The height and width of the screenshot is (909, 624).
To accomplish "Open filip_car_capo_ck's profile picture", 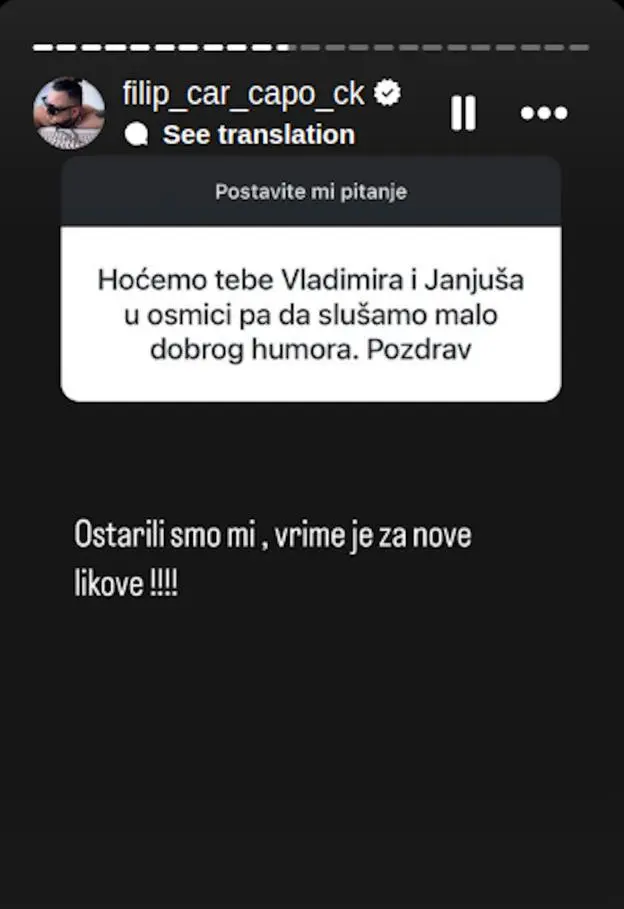I will point(69,113).
